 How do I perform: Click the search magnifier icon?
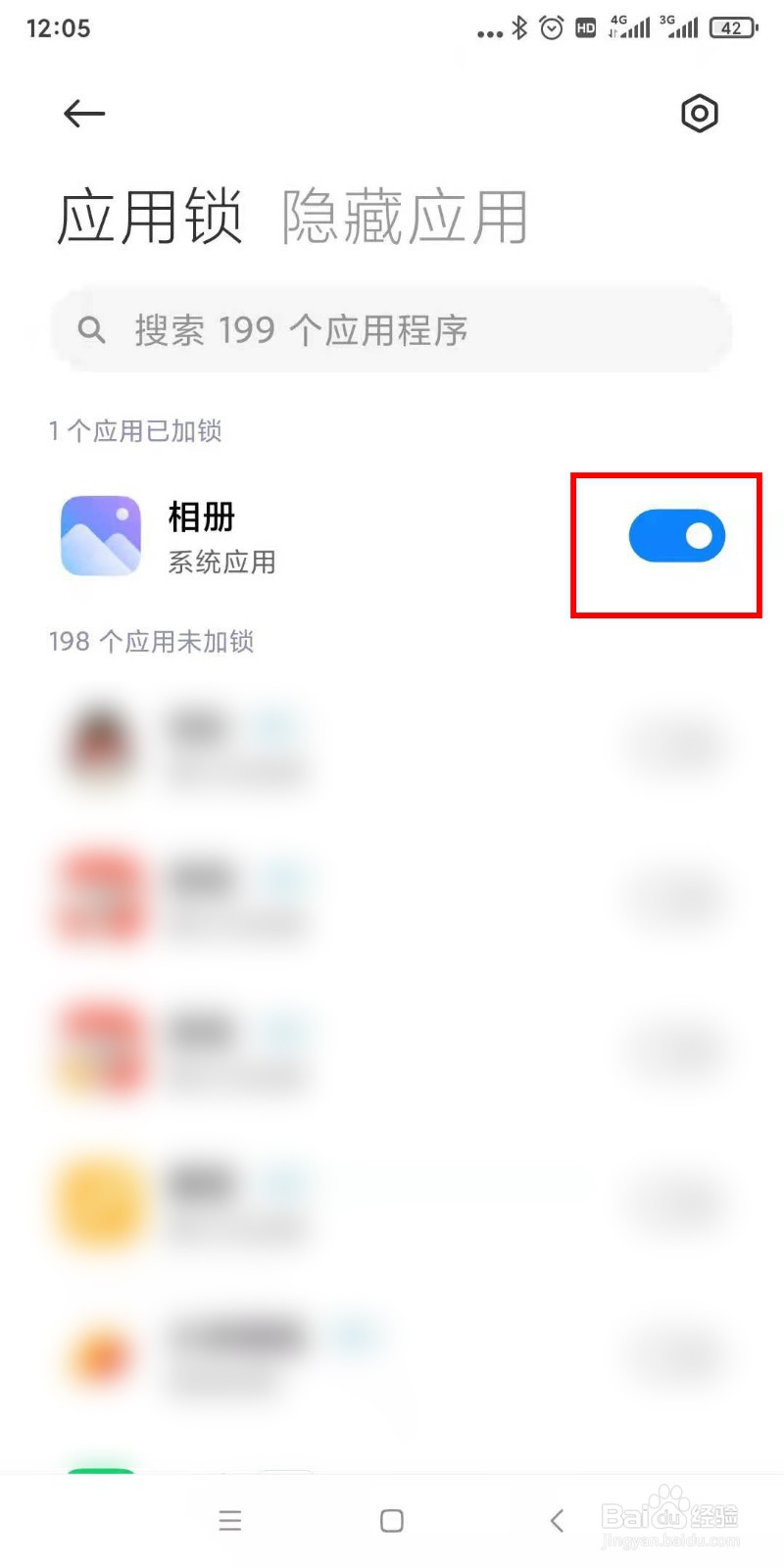point(92,329)
